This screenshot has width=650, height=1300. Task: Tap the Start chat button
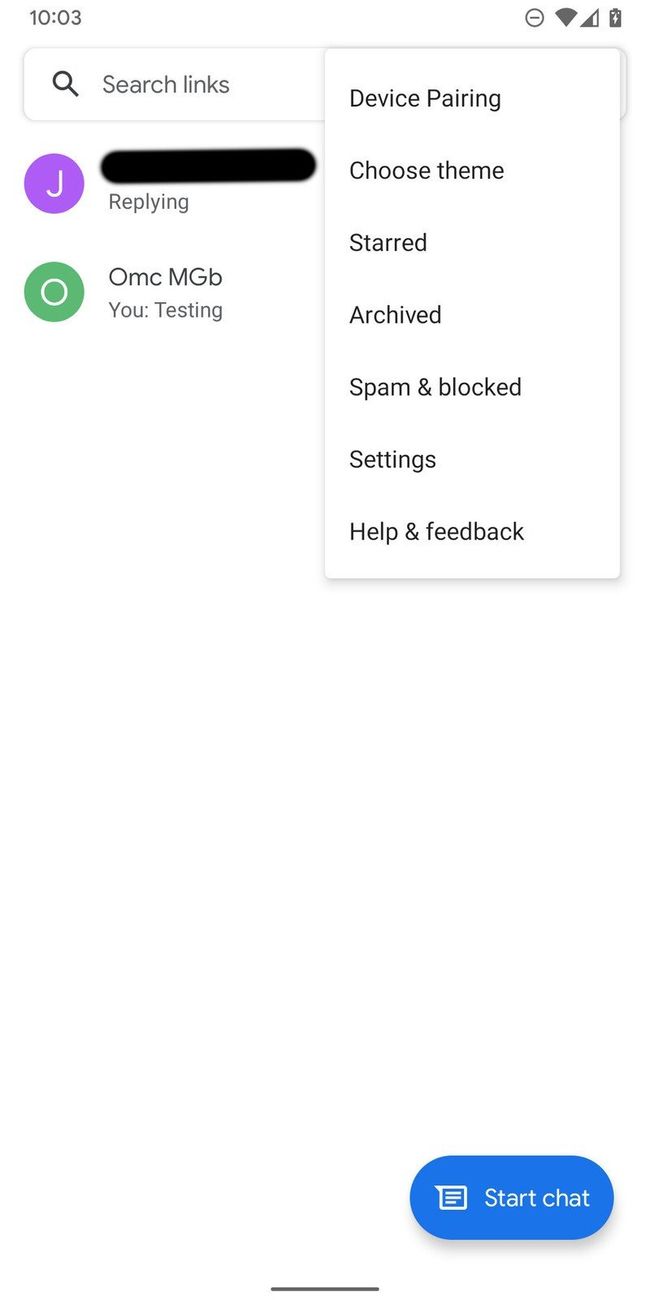[x=511, y=1197]
